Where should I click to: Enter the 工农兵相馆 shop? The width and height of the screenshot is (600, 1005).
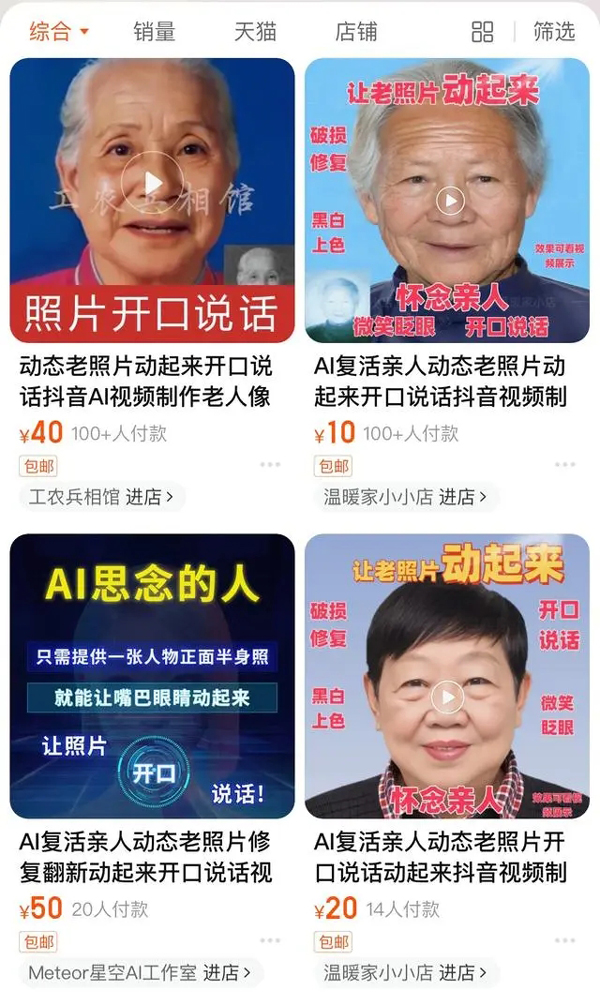click(101, 497)
